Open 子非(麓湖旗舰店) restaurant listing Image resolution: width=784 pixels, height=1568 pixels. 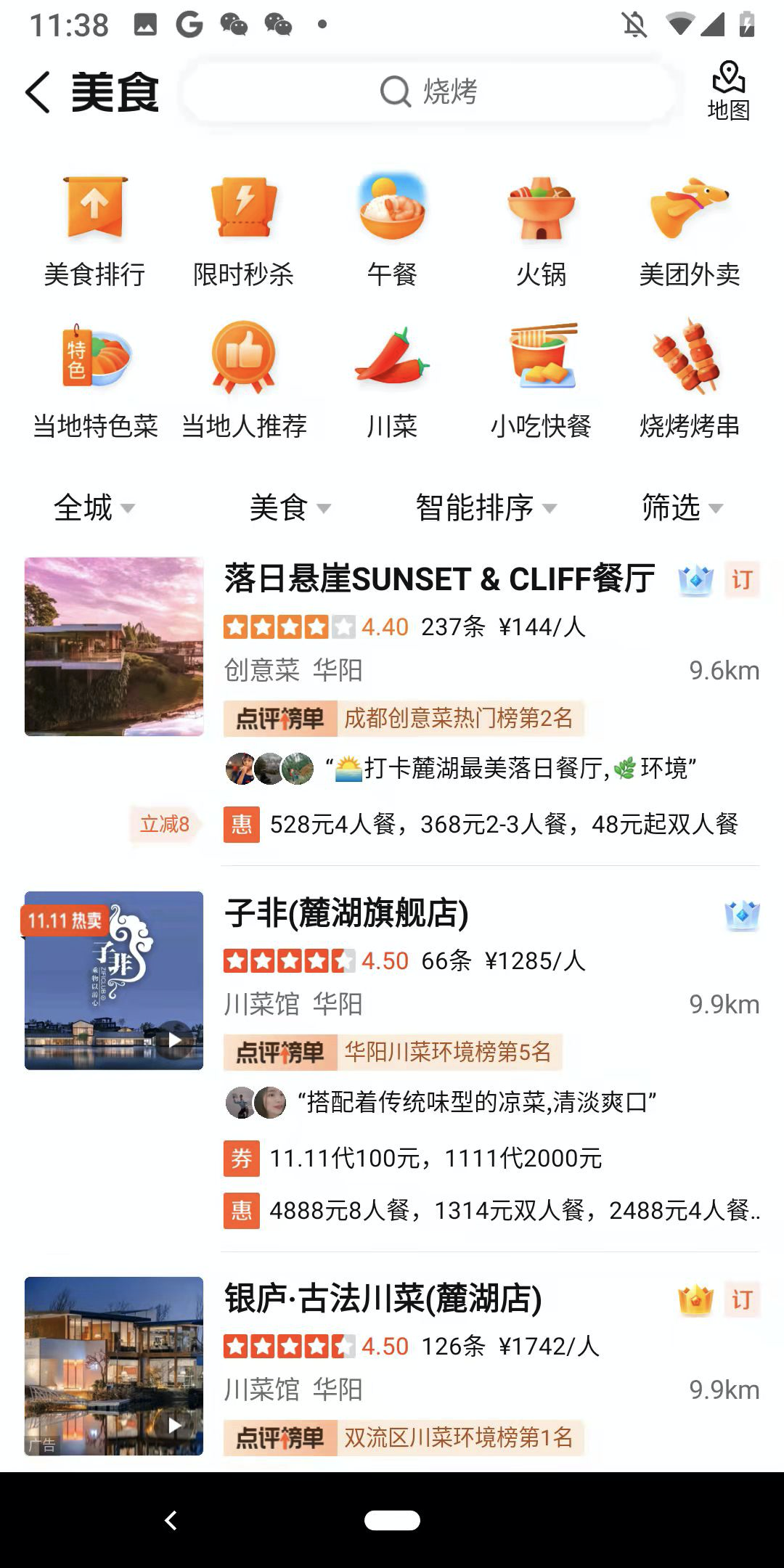347,913
